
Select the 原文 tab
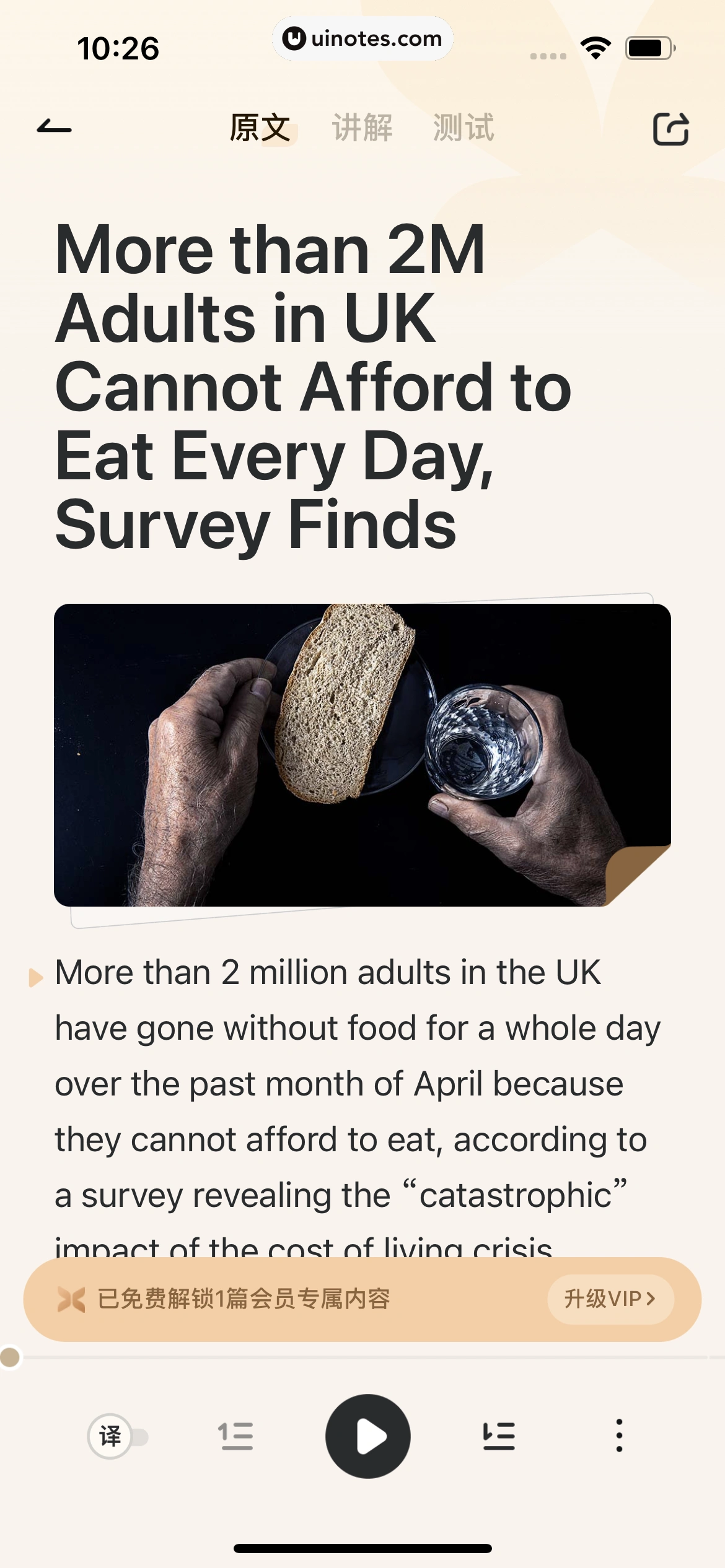(260, 128)
